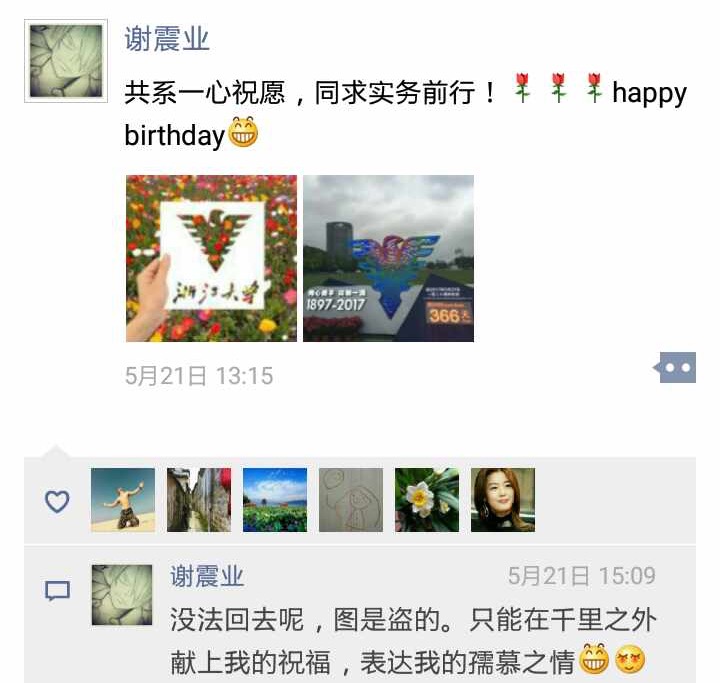Viewport: 720px width, 683px height.
Task: Open the liker with the beach photo avatar
Action: coord(123,499)
